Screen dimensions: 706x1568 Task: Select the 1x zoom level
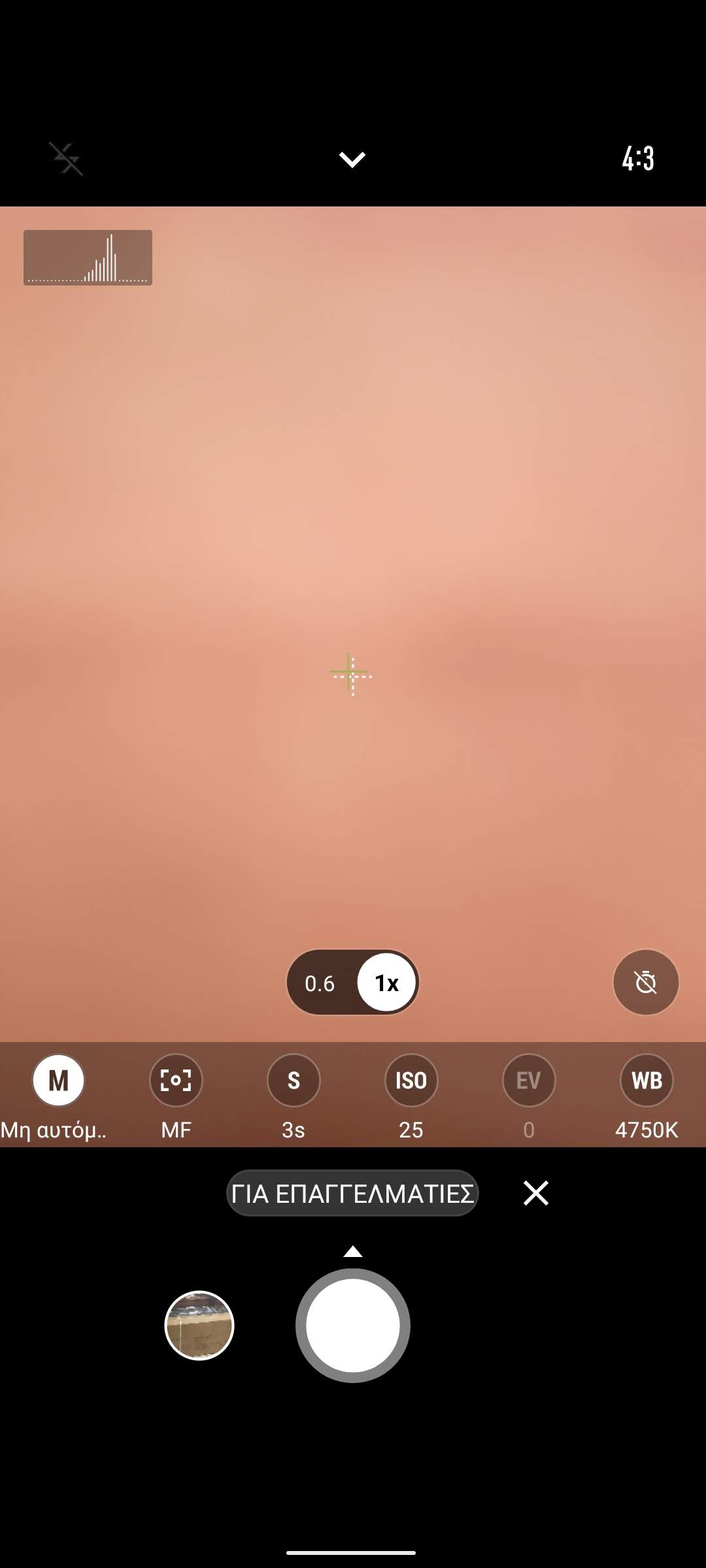pyautogui.click(x=386, y=983)
